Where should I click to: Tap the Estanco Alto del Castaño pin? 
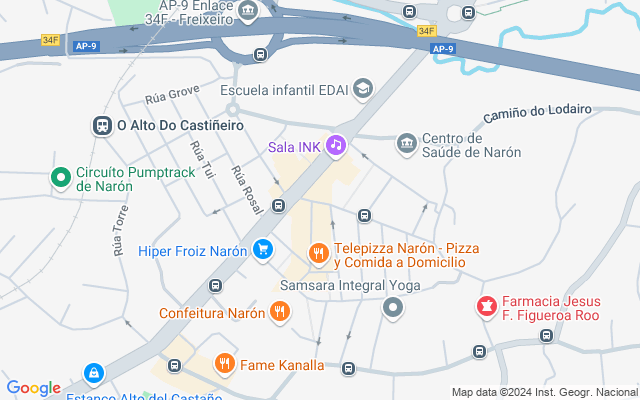pos(93,373)
